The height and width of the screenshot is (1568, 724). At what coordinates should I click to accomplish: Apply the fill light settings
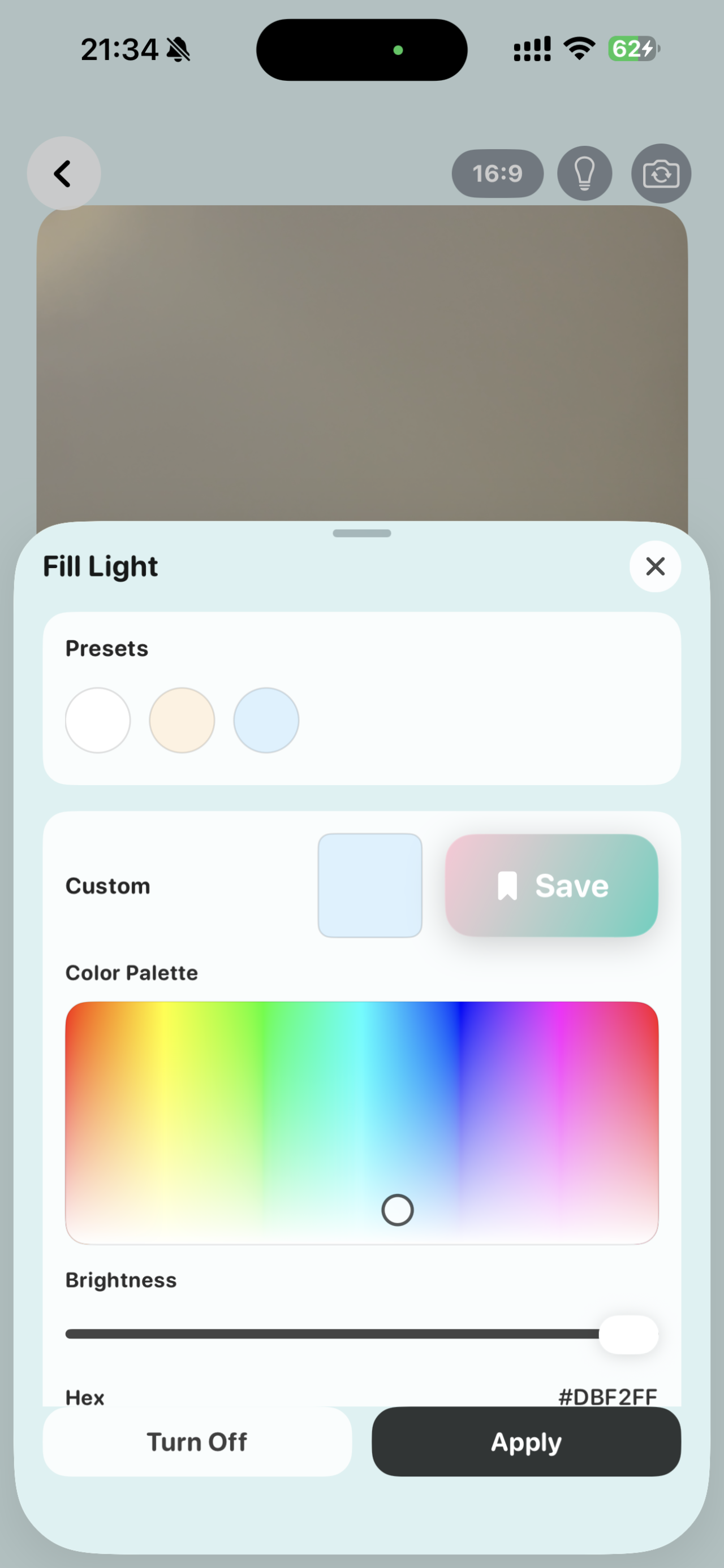point(526,1441)
